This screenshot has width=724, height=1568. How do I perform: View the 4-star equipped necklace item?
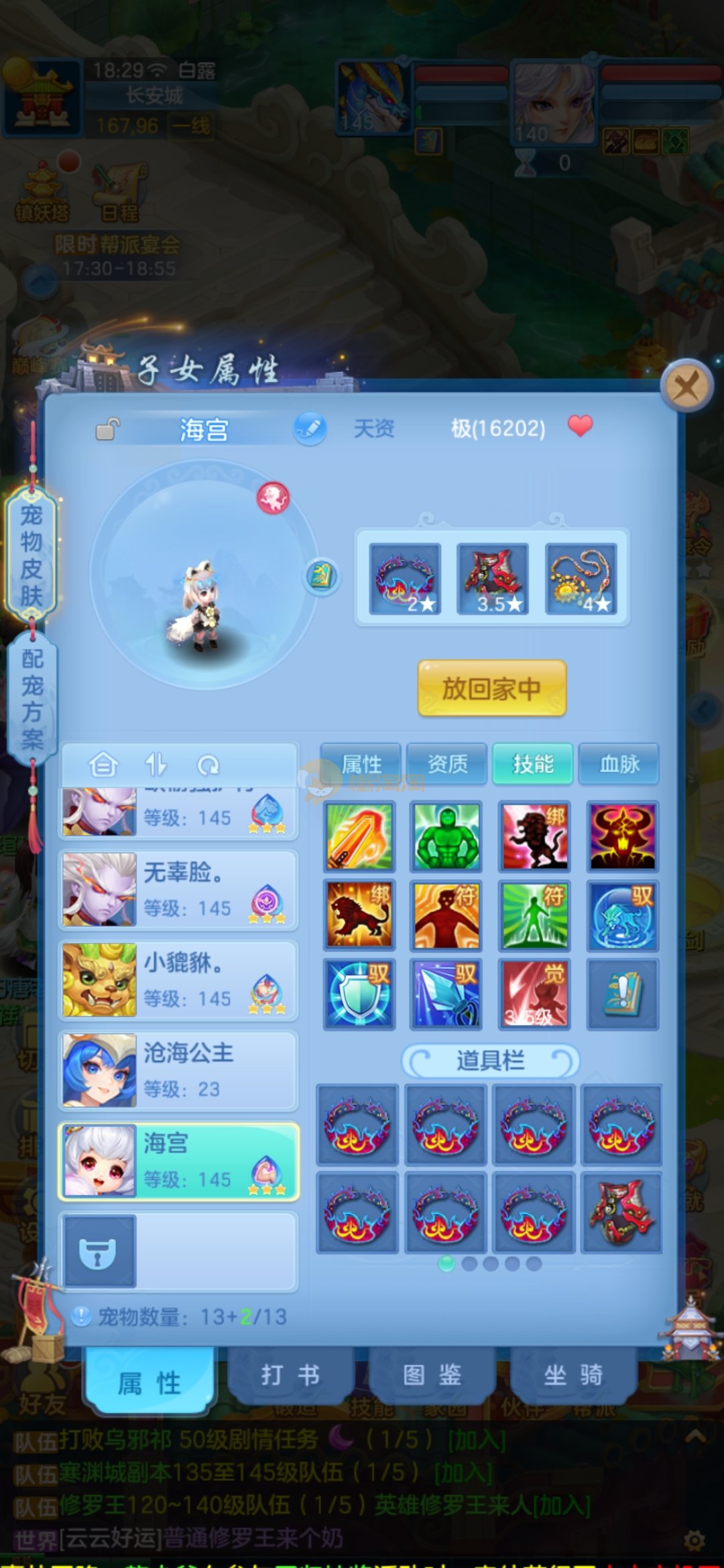(581, 579)
